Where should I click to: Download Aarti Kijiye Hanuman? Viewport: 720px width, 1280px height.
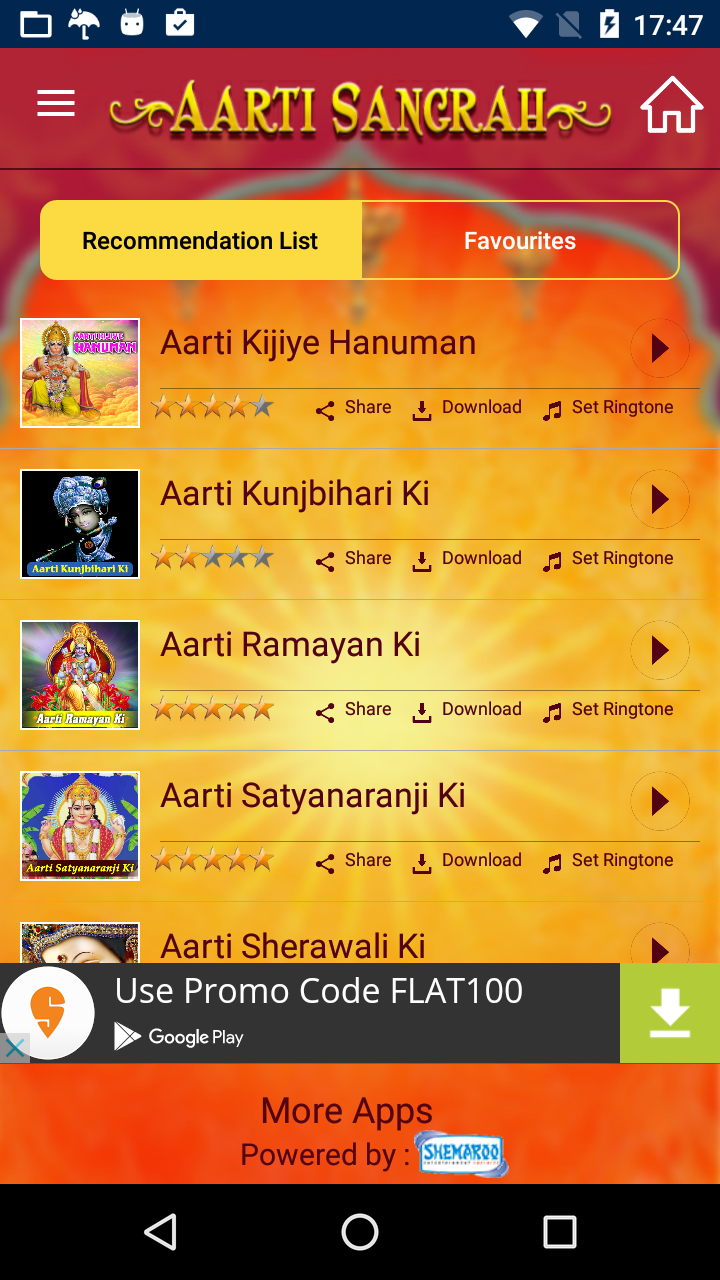click(468, 408)
